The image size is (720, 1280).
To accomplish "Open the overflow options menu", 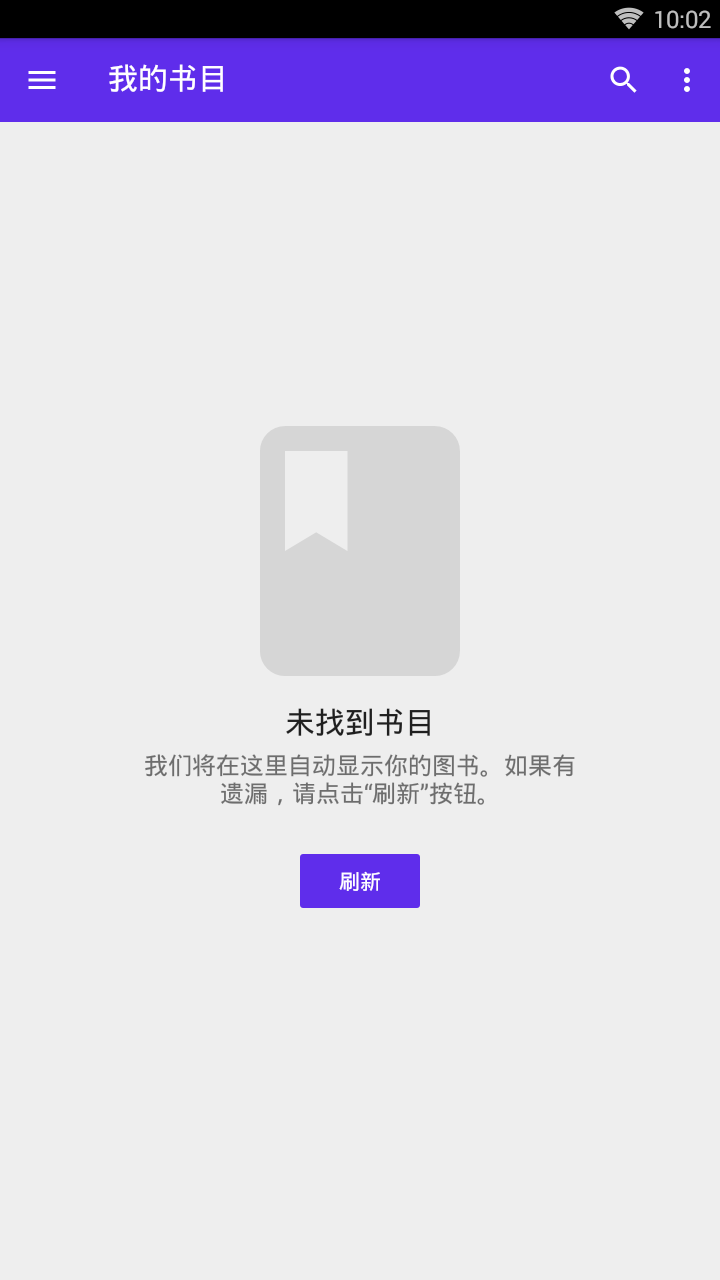I will tap(686, 80).
